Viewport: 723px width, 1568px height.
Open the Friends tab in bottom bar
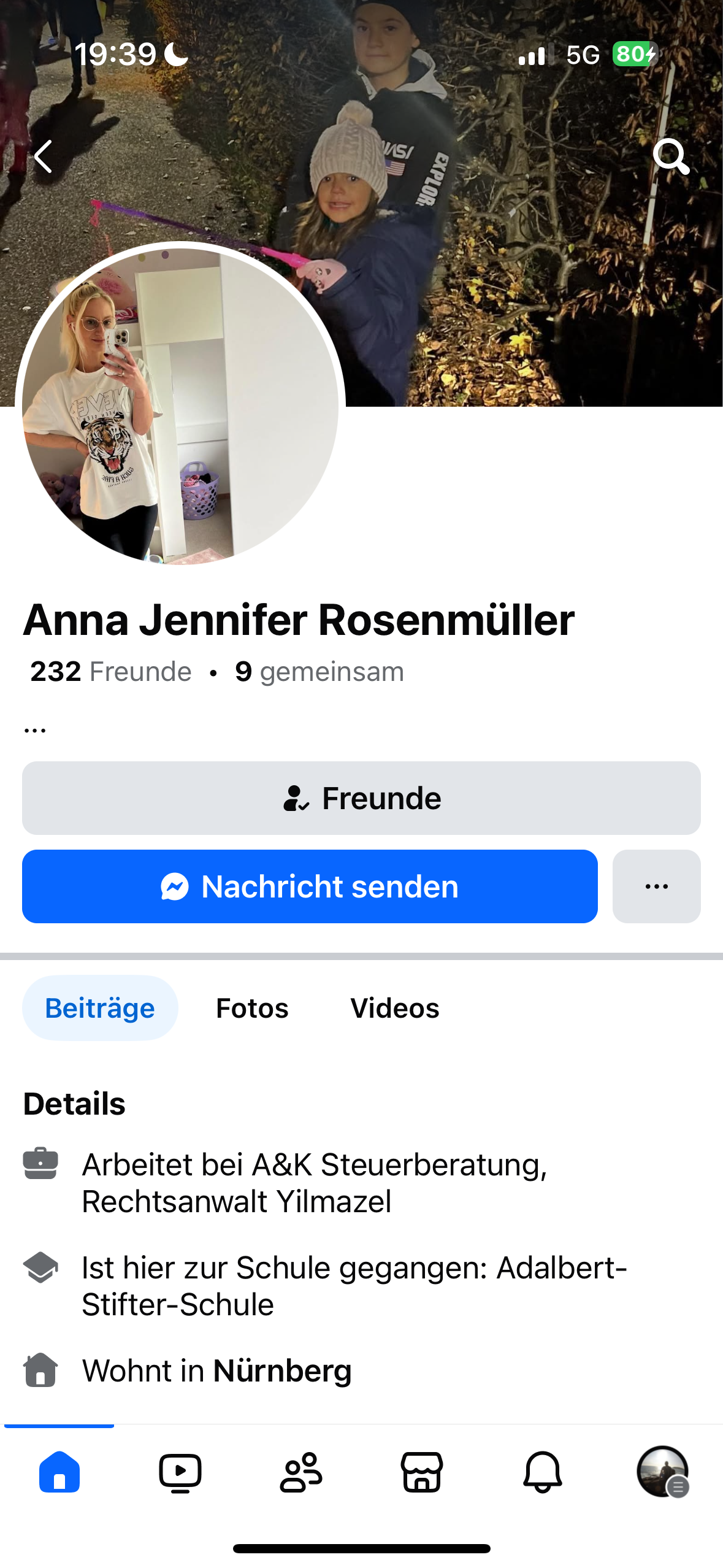tap(301, 1472)
